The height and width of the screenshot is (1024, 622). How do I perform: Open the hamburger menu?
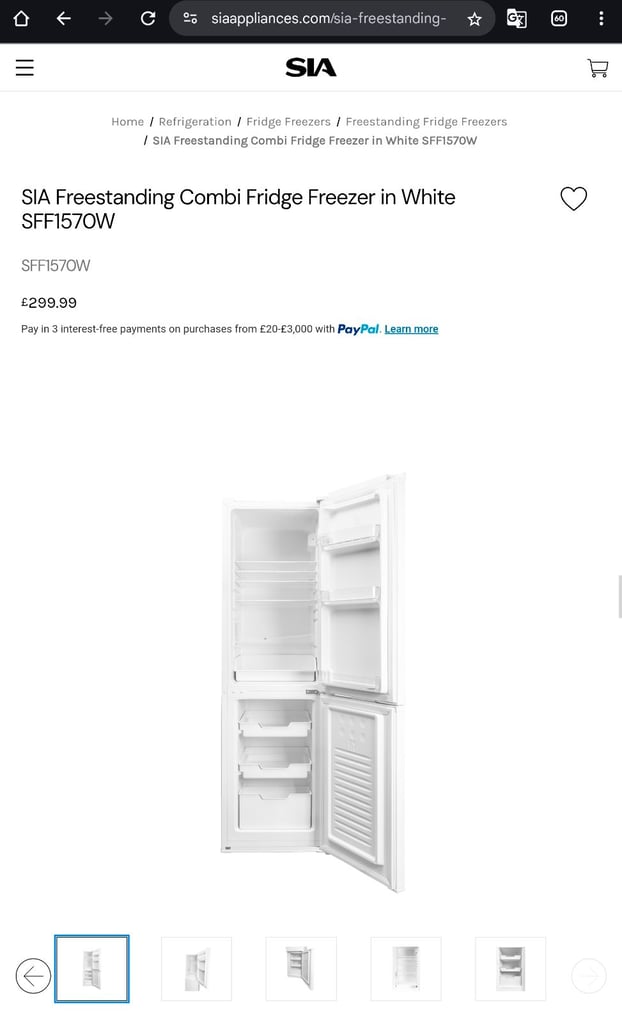pyautogui.click(x=25, y=67)
